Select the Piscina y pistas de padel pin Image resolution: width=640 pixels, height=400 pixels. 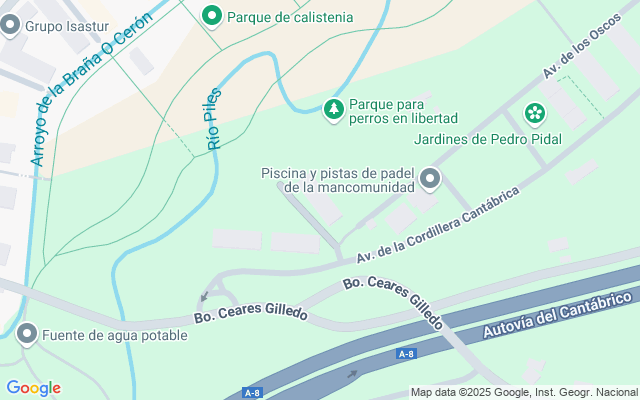click(430, 180)
